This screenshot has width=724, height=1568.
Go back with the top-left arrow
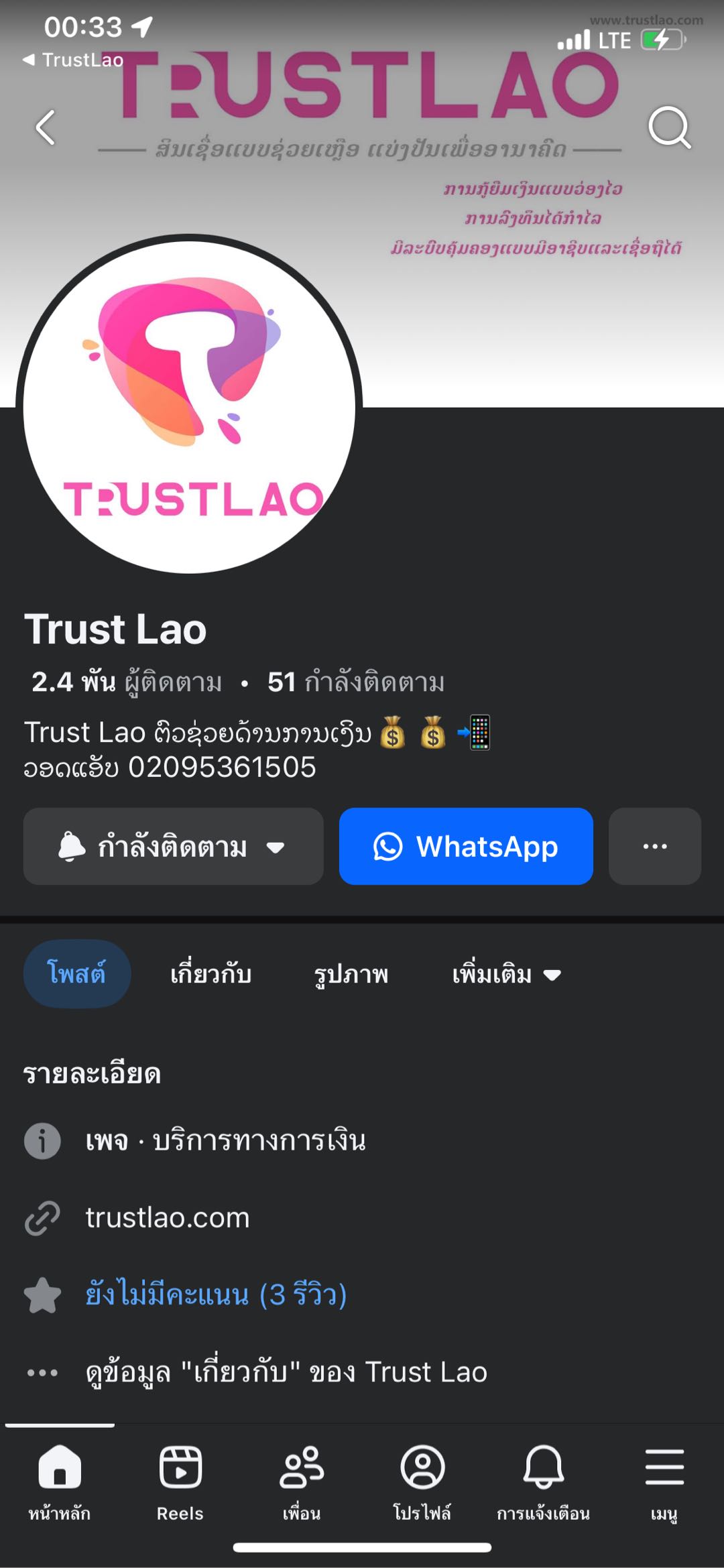point(46,127)
